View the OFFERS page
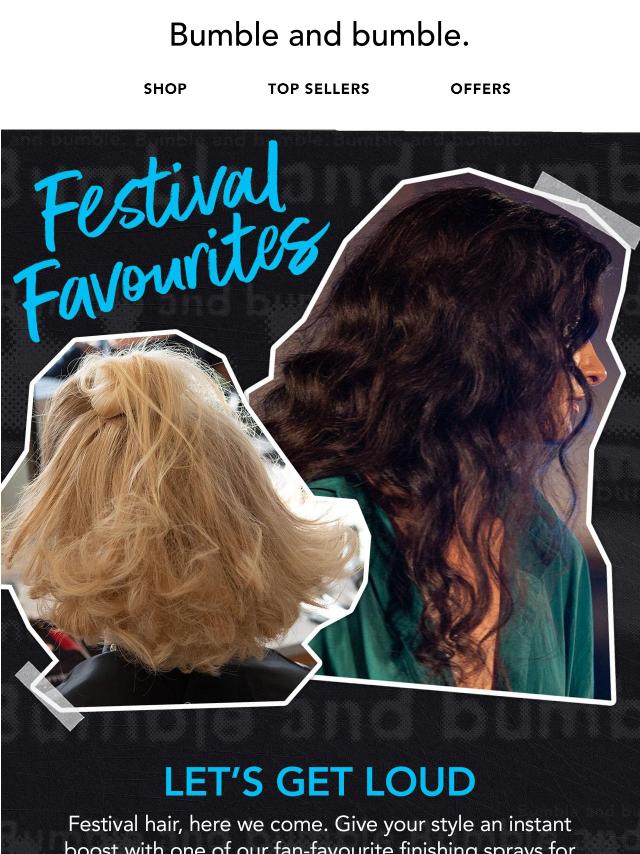This screenshot has height=854, width=640. pos(480,89)
